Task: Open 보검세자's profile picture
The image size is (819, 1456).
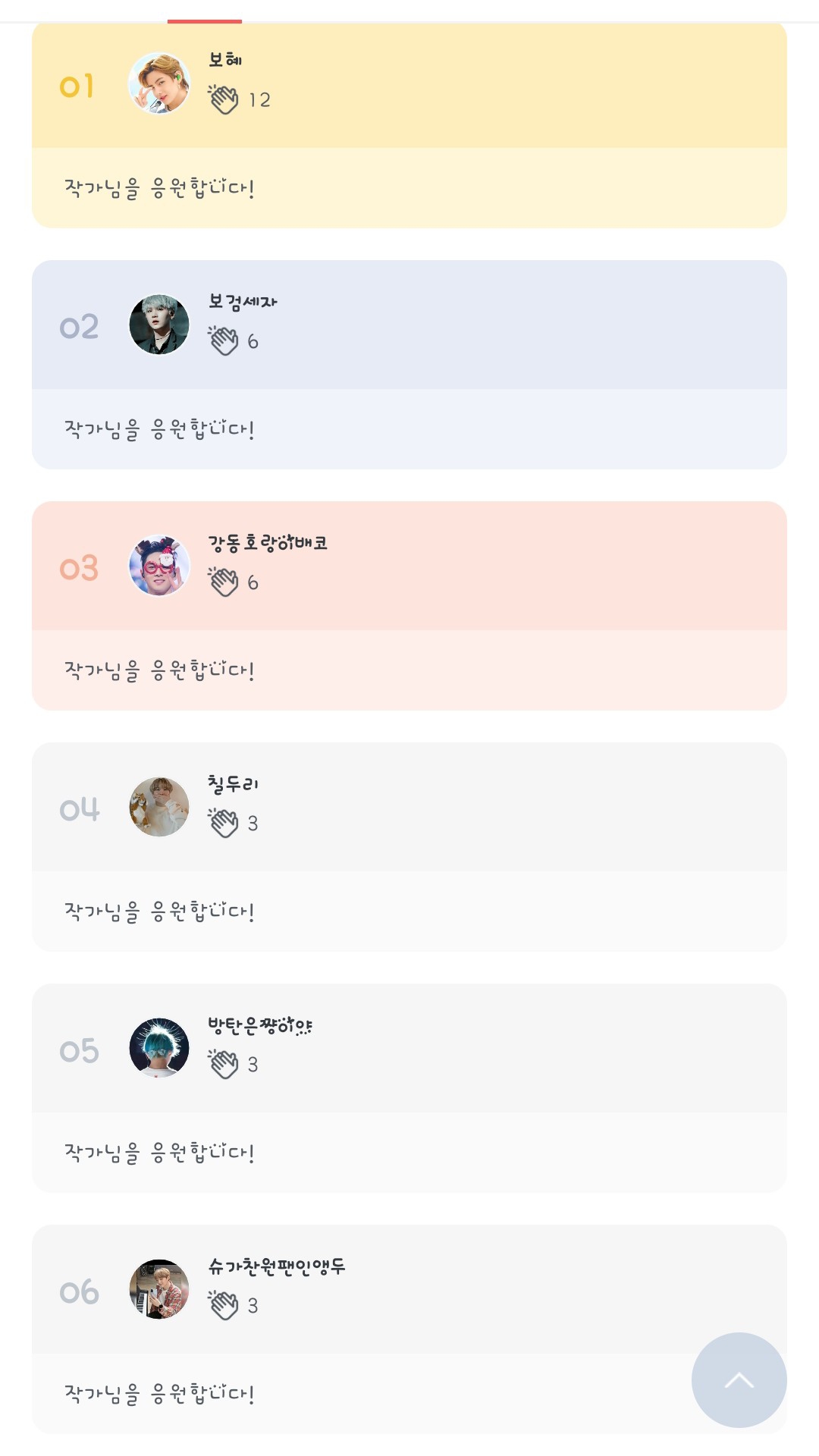Action: (x=159, y=325)
